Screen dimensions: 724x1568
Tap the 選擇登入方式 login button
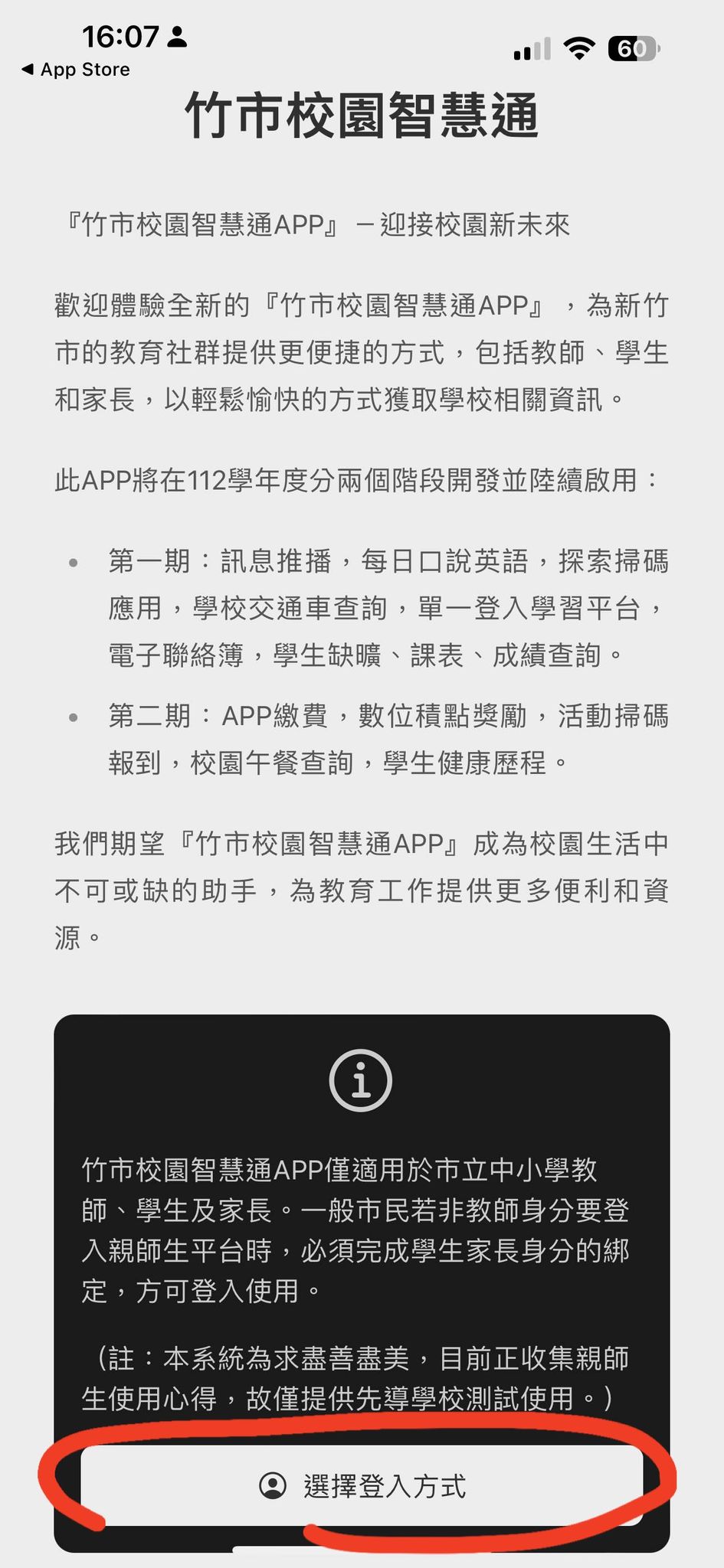tap(362, 1485)
